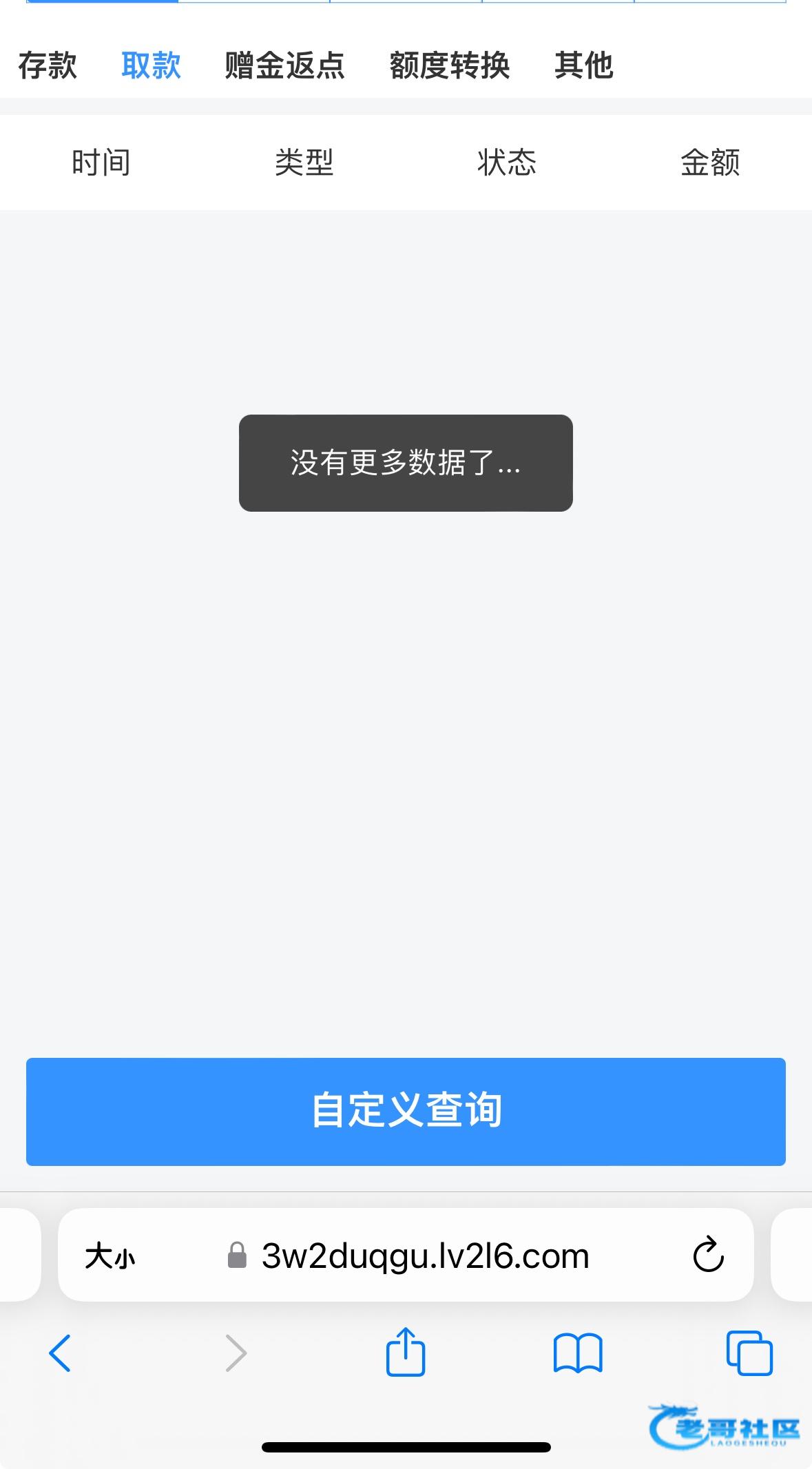The height and width of the screenshot is (1469, 812).
Task: Select the 取款 tab
Action: (x=151, y=66)
